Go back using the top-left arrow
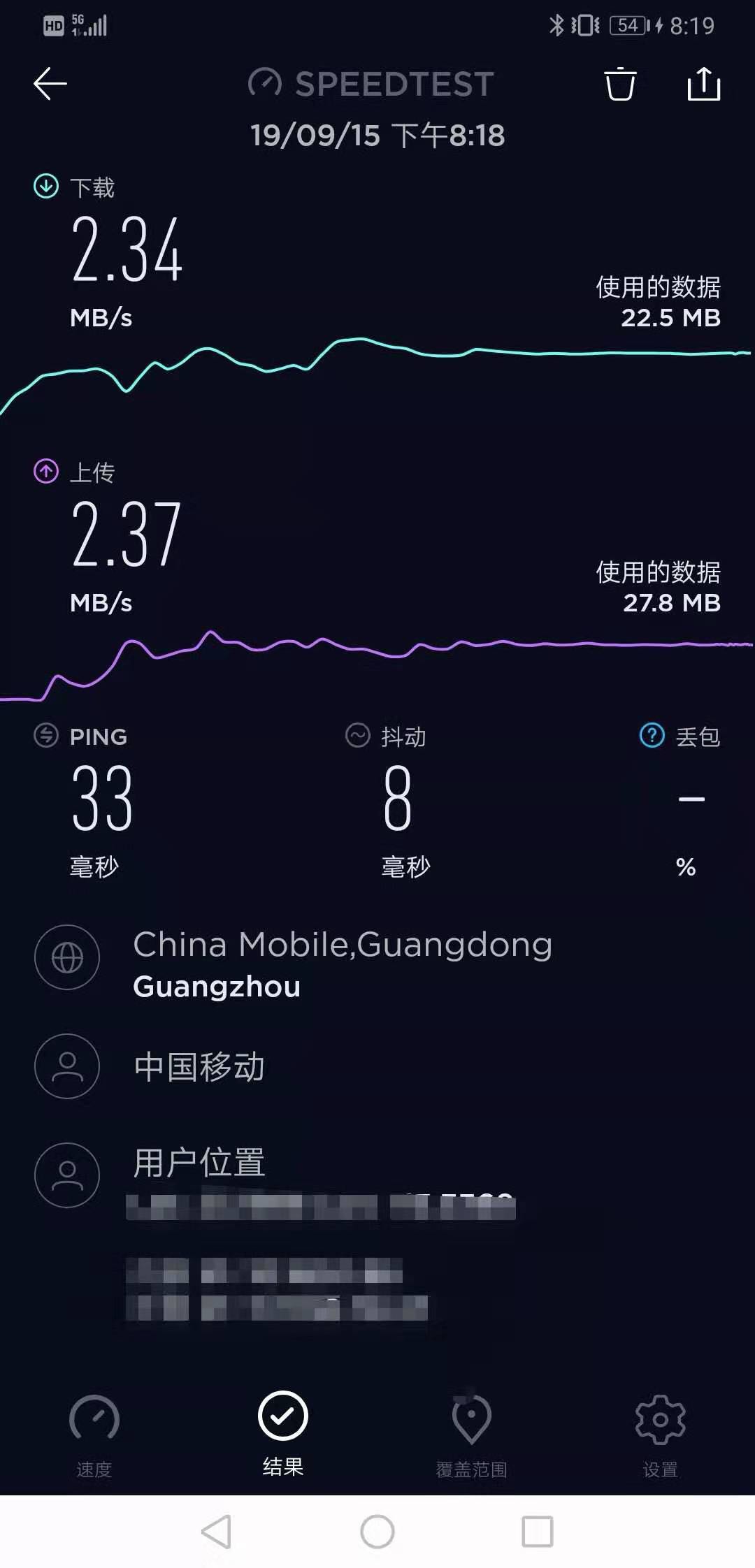 tap(50, 84)
